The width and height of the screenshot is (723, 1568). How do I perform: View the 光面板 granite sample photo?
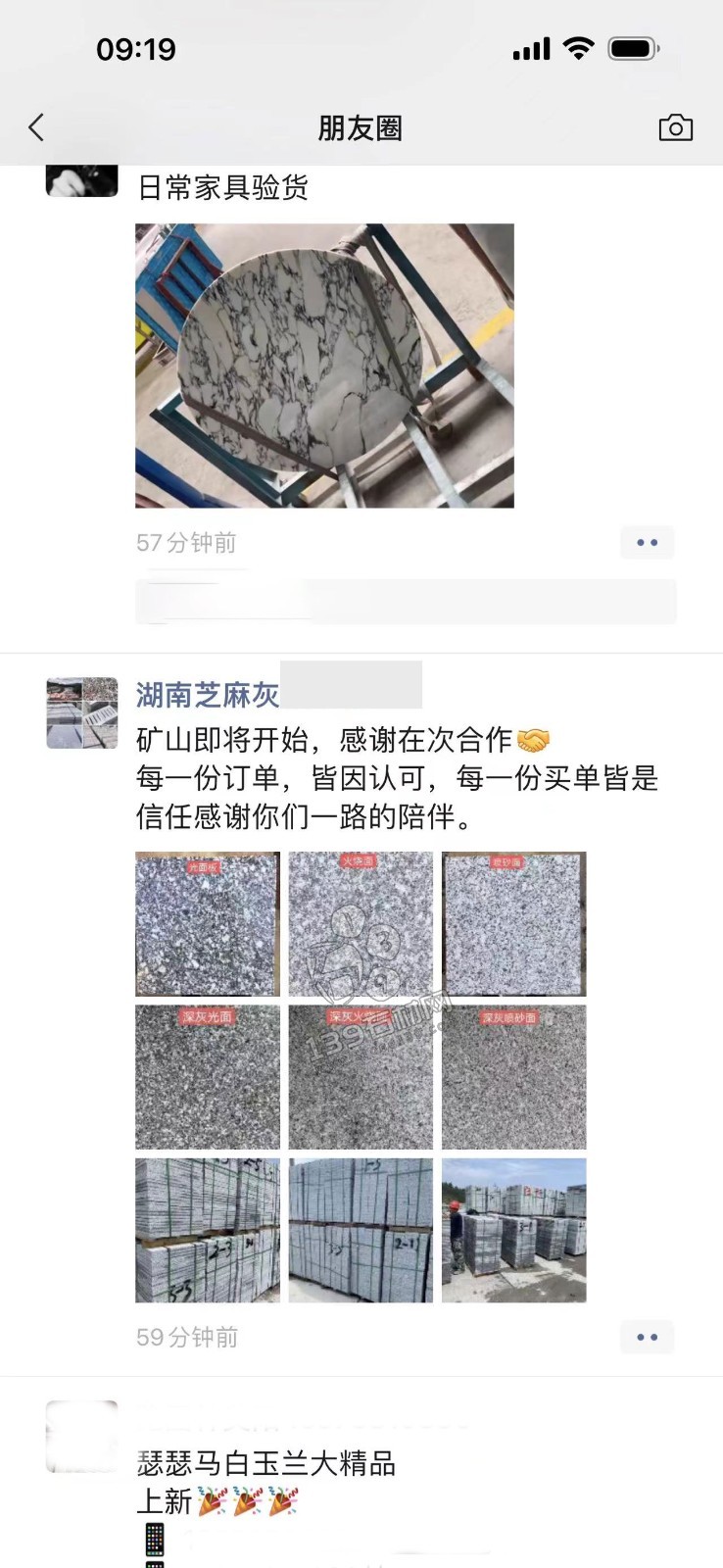(208, 923)
